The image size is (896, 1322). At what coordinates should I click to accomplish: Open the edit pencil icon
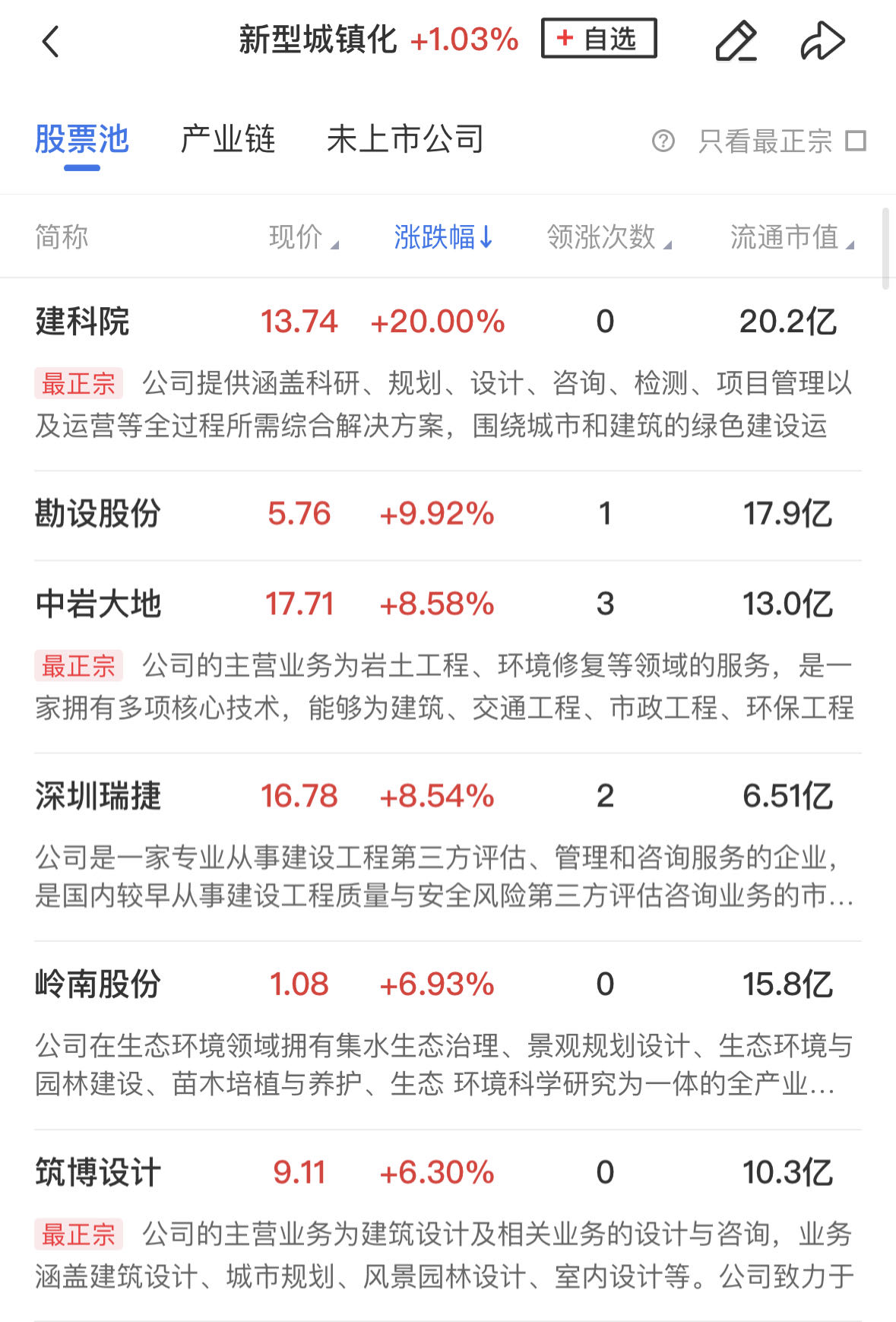pos(736,41)
